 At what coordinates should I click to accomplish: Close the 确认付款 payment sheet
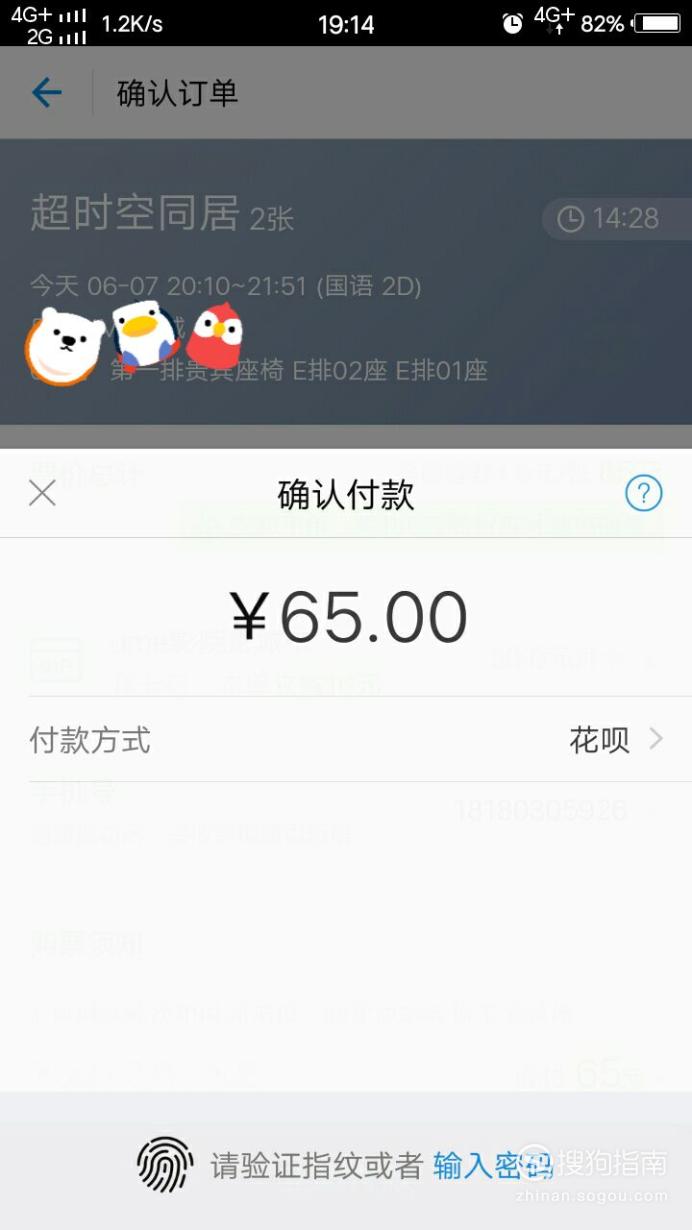point(42,493)
